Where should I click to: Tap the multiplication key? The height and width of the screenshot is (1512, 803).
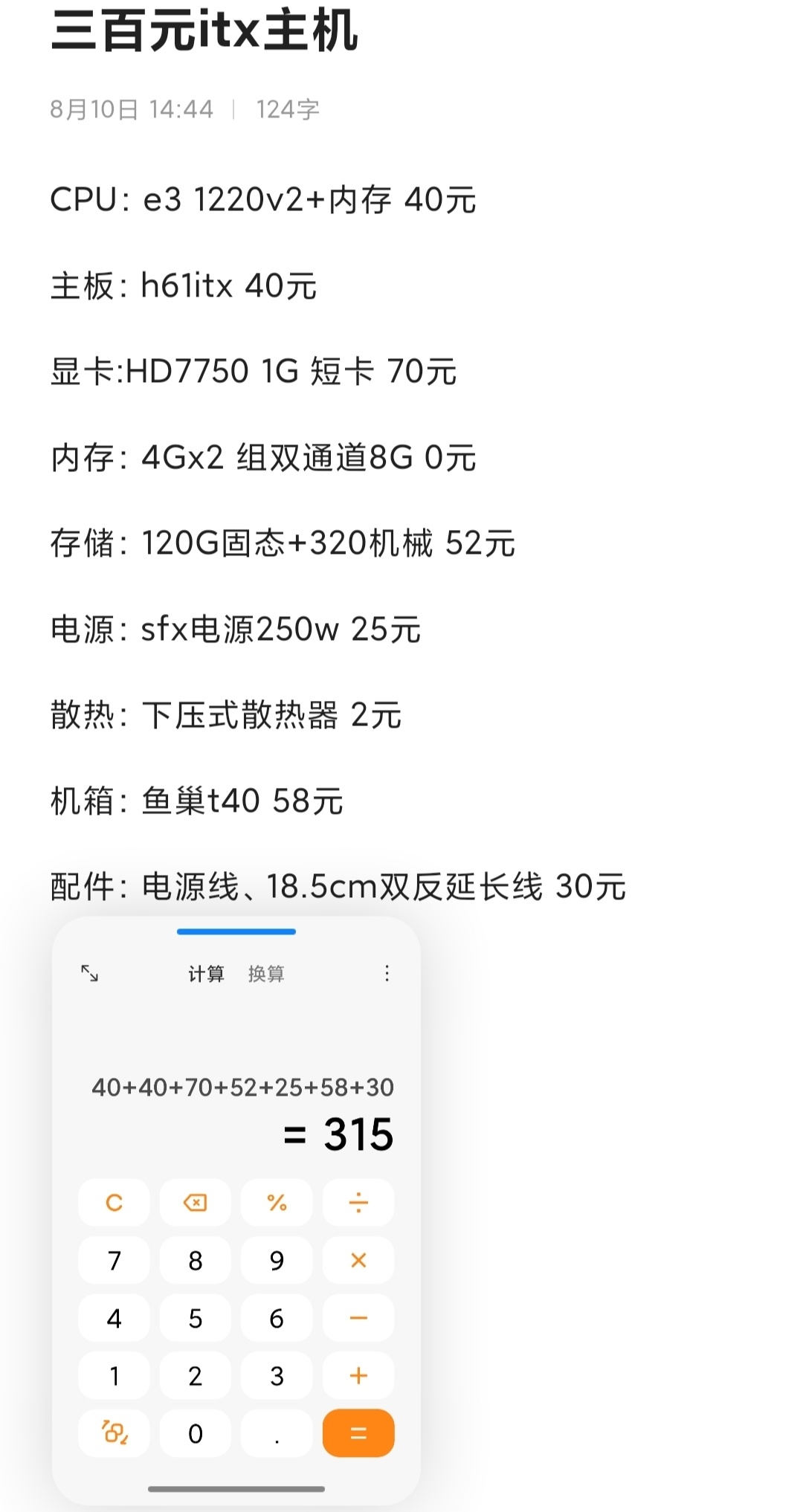[x=358, y=1260]
